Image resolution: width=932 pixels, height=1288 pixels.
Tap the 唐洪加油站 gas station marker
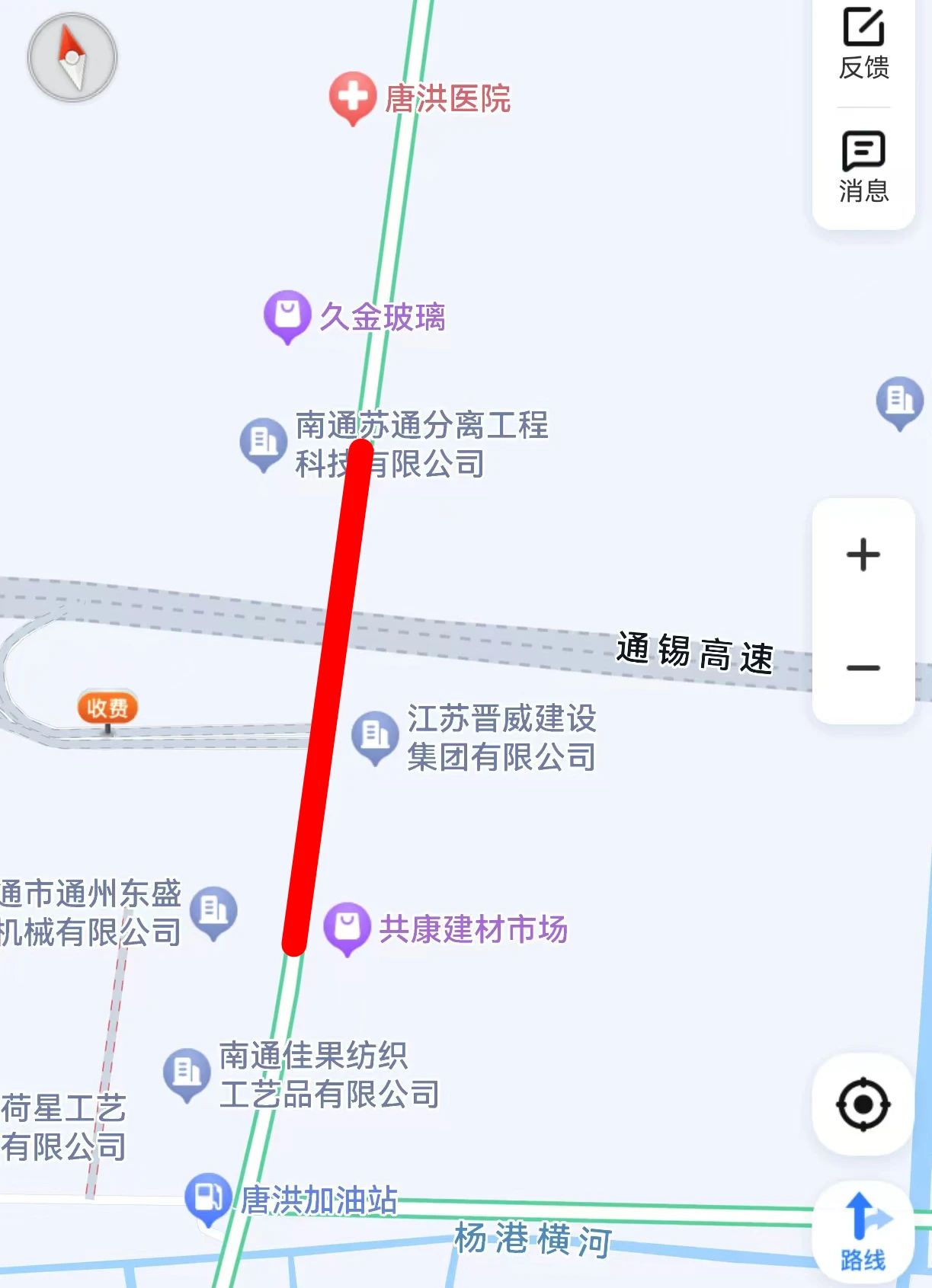(208, 1197)
